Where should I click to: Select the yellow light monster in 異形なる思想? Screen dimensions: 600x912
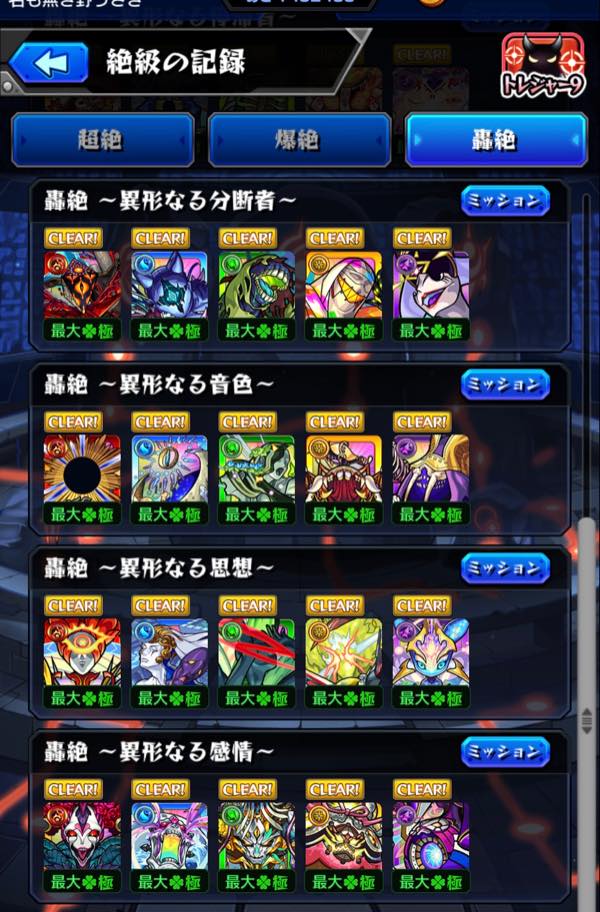[344, 652]
